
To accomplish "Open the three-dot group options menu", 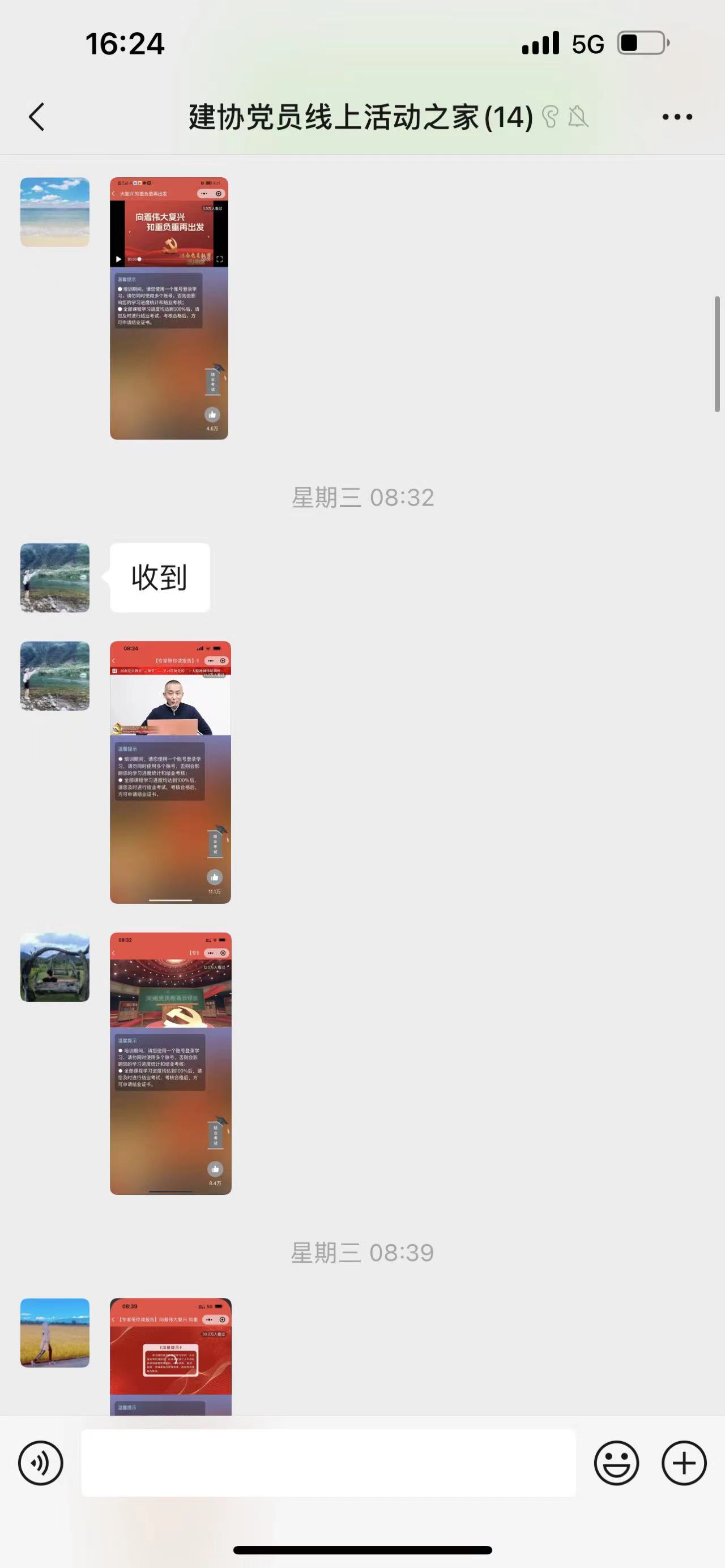I will click(x=677, y=117).
